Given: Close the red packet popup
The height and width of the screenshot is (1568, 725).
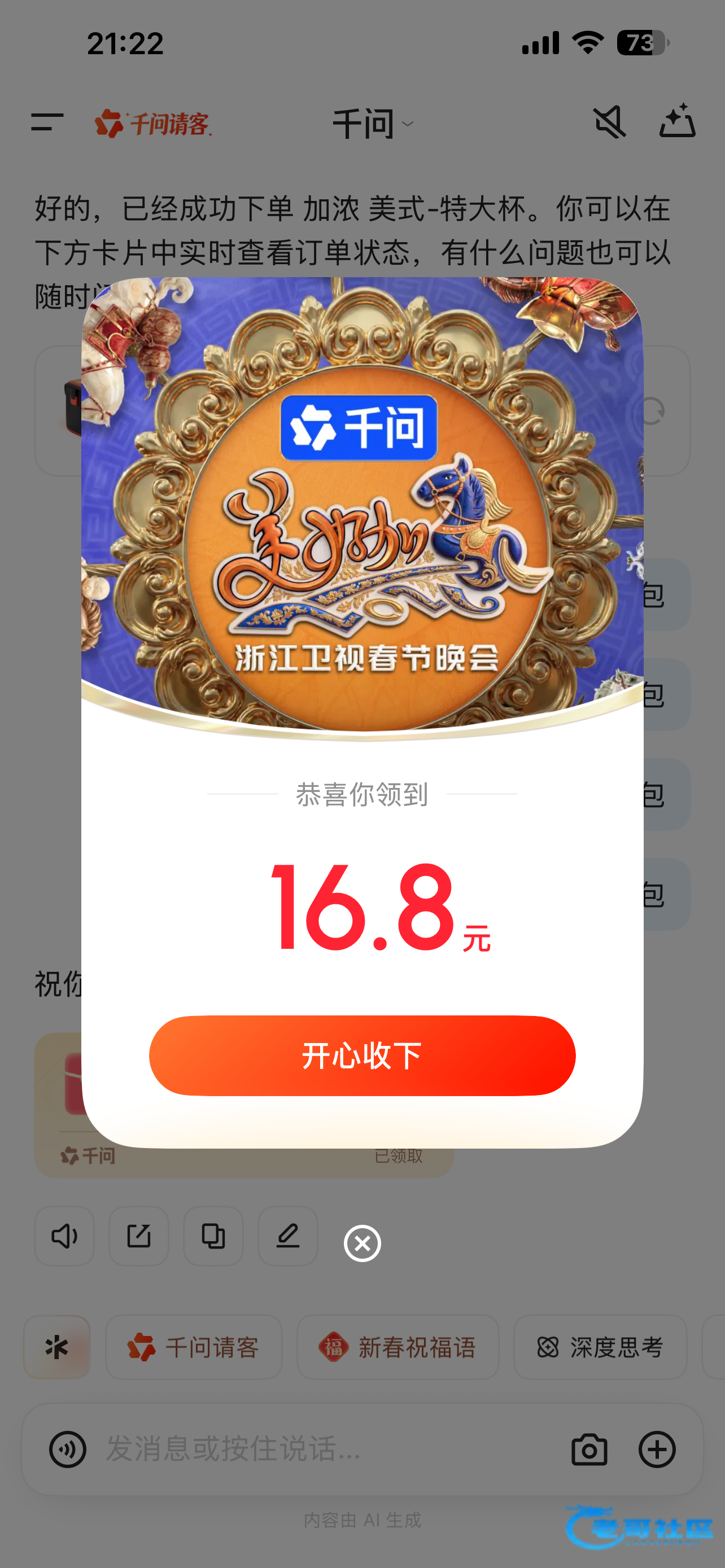Looking at the screenshot, I should click(362, 1243).
